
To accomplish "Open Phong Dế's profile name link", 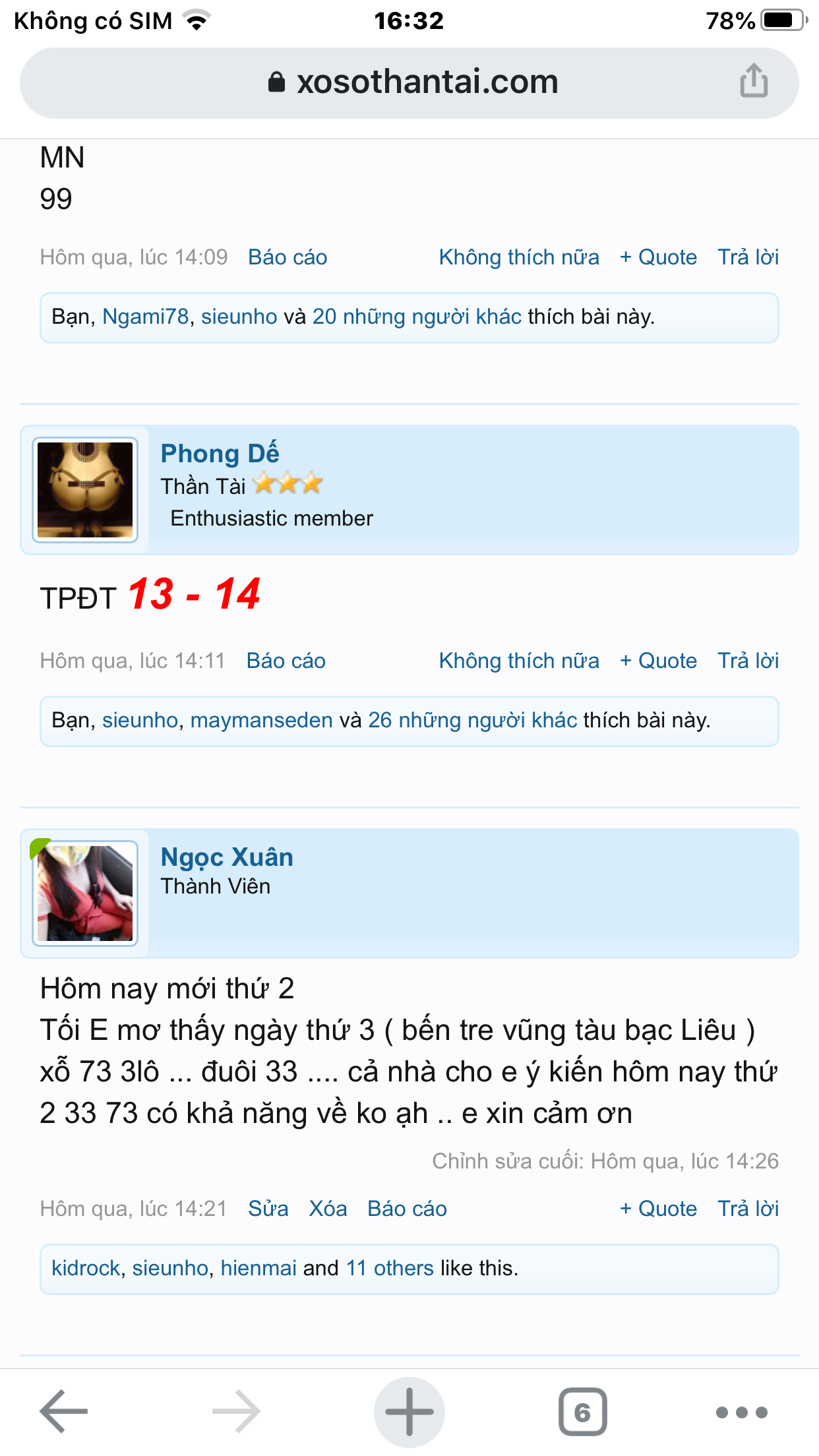I will (x=220, y=454).
